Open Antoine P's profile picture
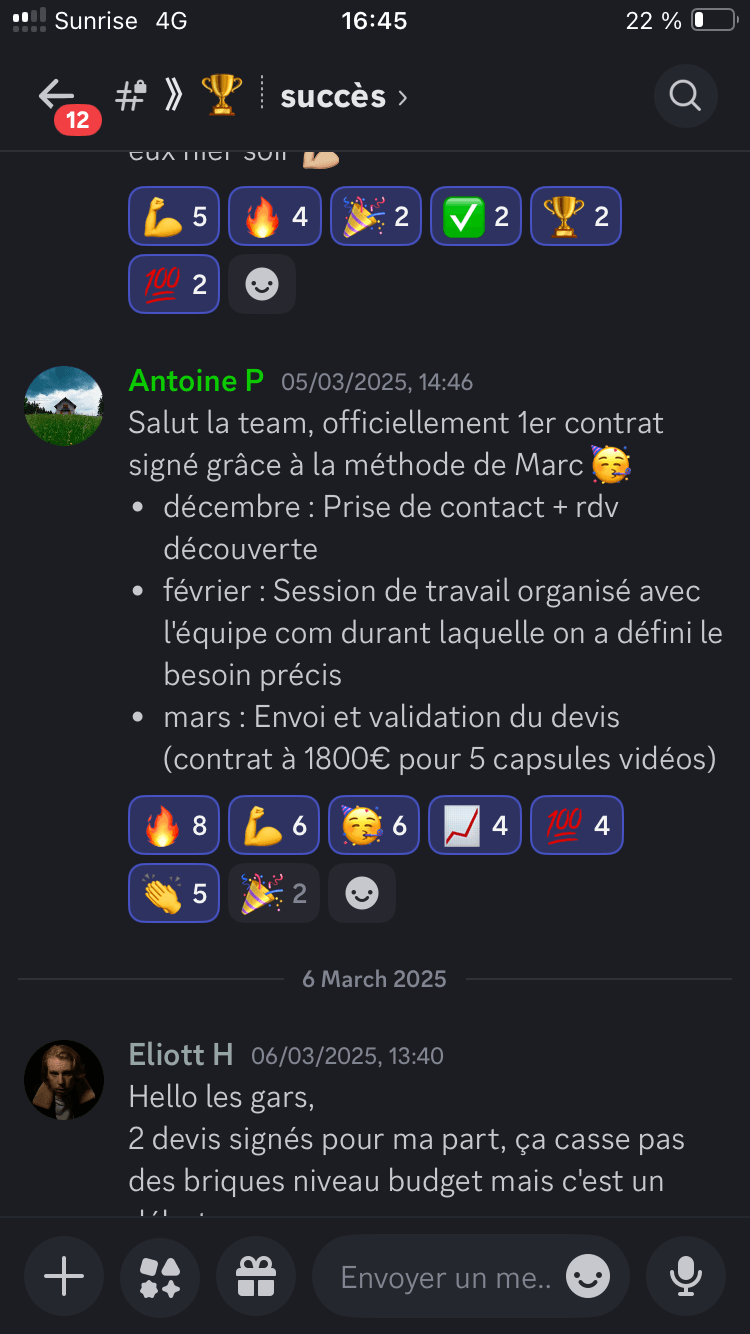This screenshot has height=1334, width=750. coord(64,406)
